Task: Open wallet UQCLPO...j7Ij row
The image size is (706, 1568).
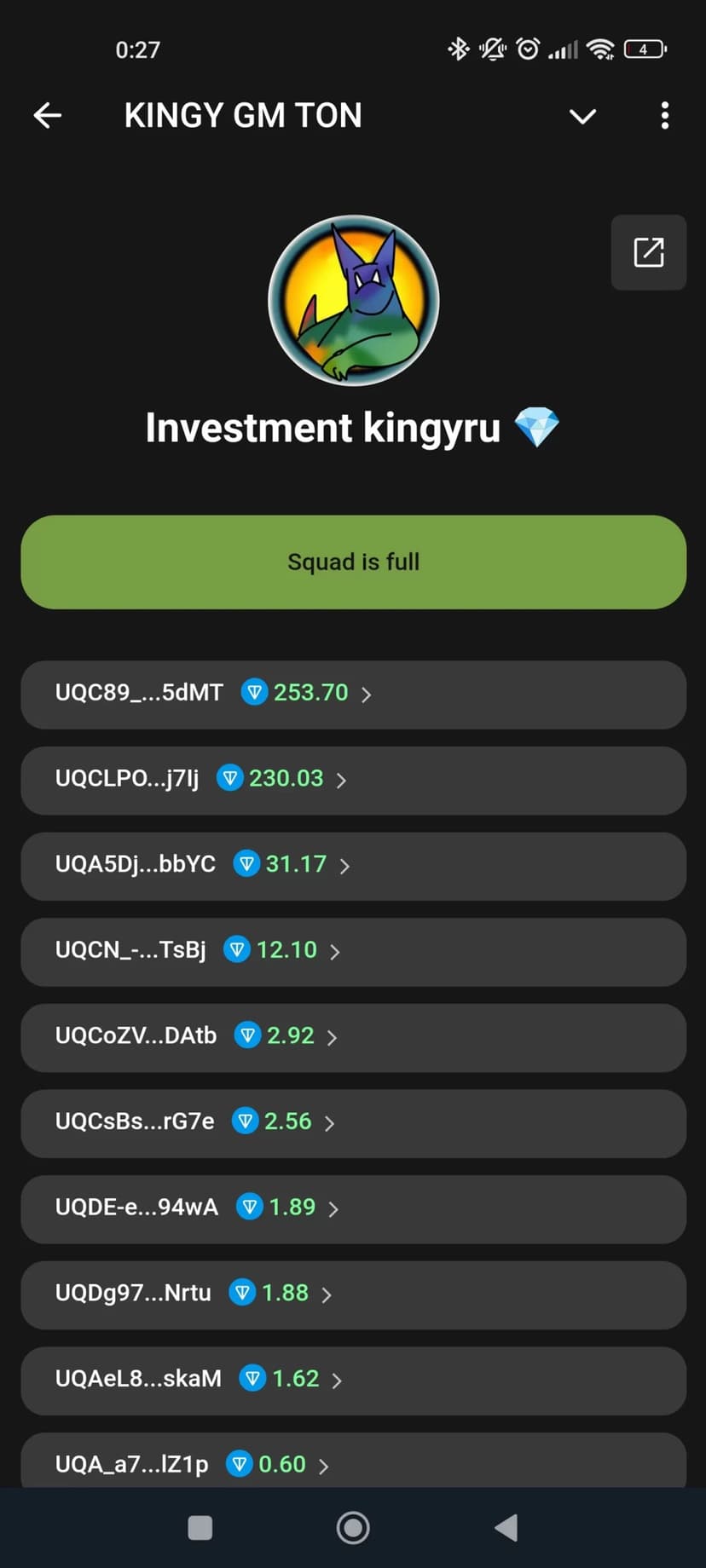Action: click(x=353, y=780)
